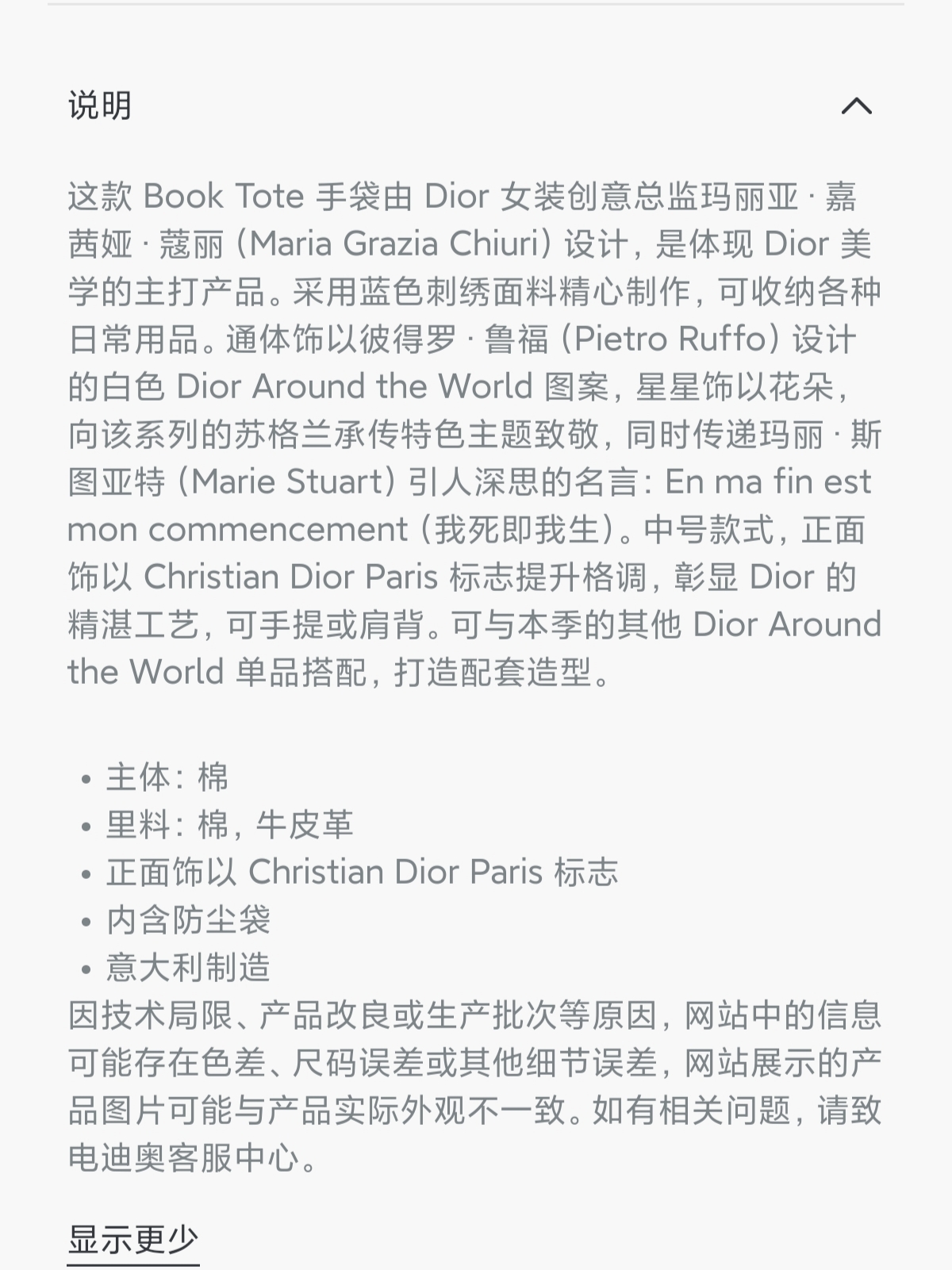Viewport: 952px width, 1270px height.
Task: Collapse the 说明 section chevron
Action: pos(857,106)
